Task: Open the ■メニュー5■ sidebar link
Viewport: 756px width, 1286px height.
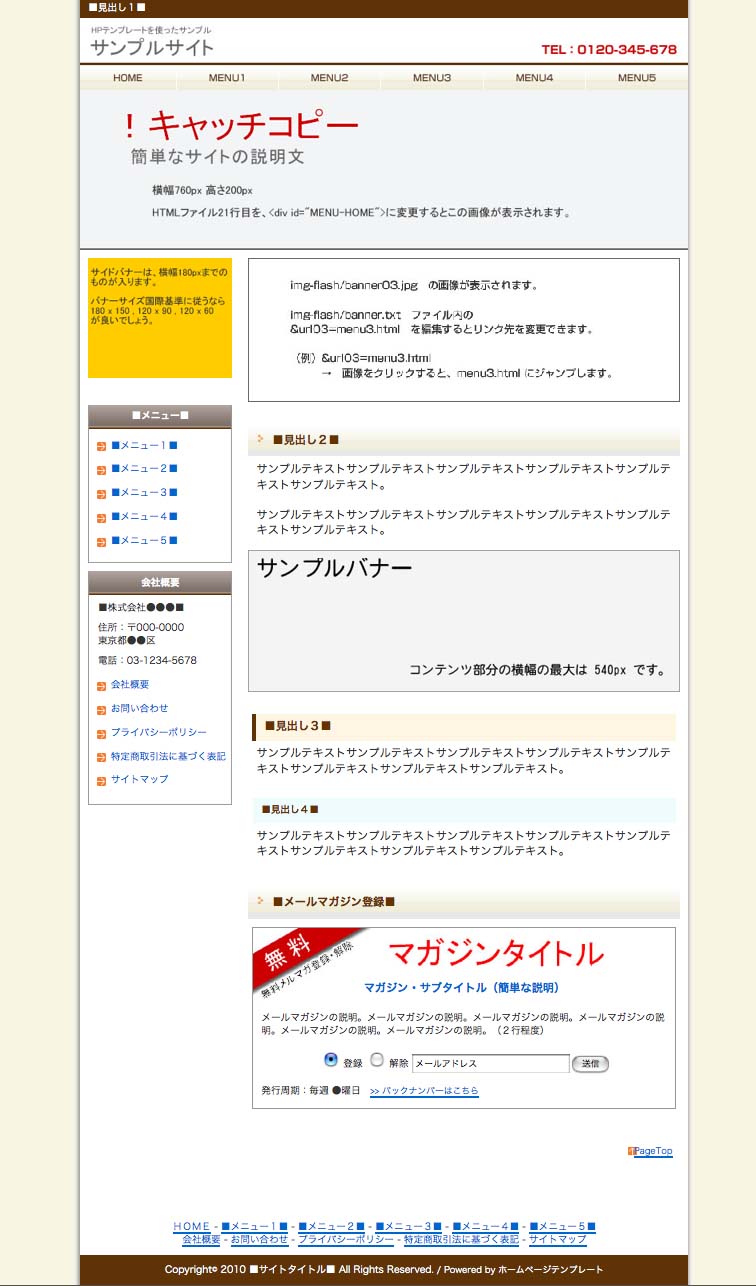Action: pyautogui.click(x=144, y=541)
